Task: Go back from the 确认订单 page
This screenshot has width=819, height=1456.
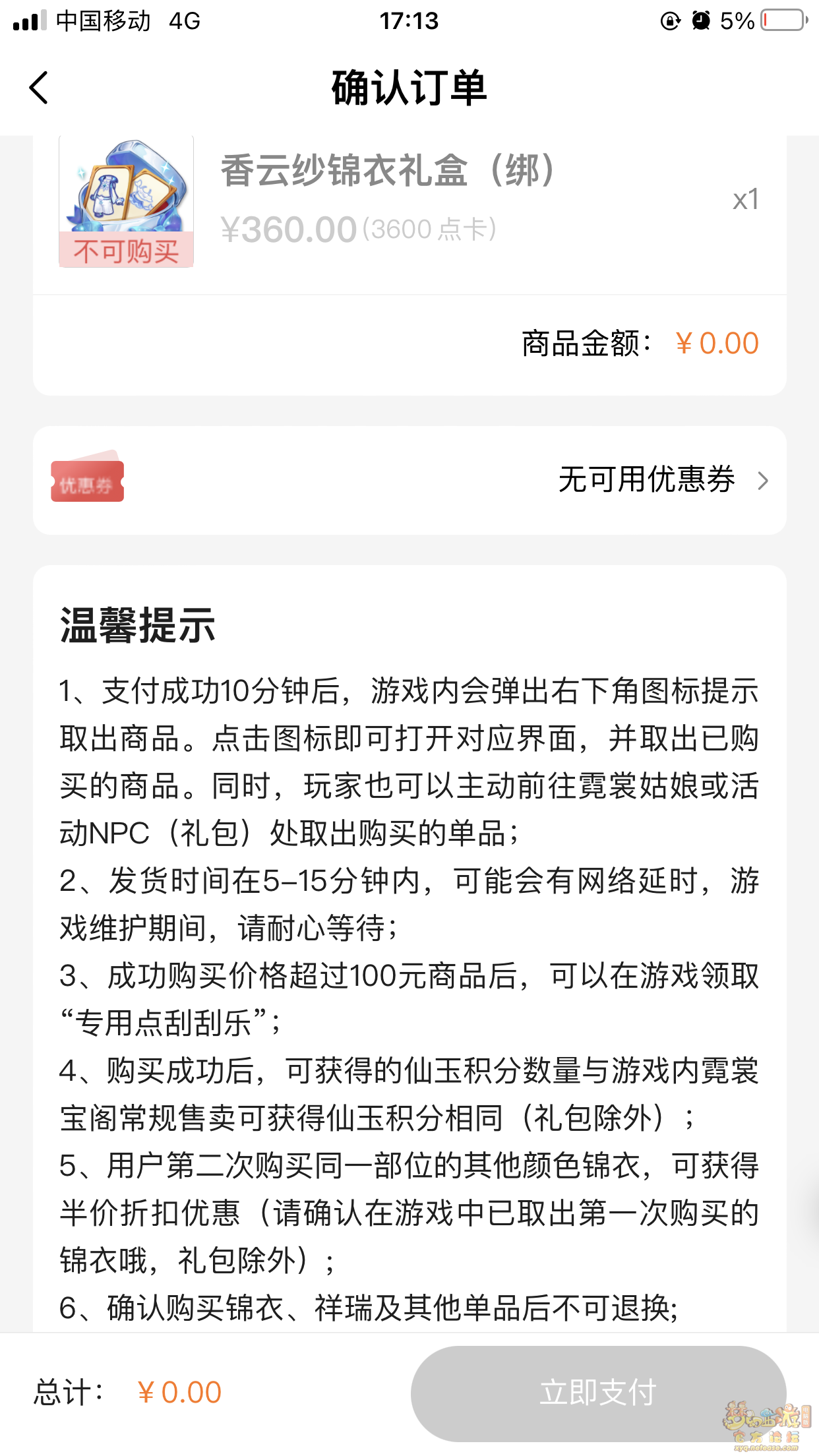Action: click(39, 88)
